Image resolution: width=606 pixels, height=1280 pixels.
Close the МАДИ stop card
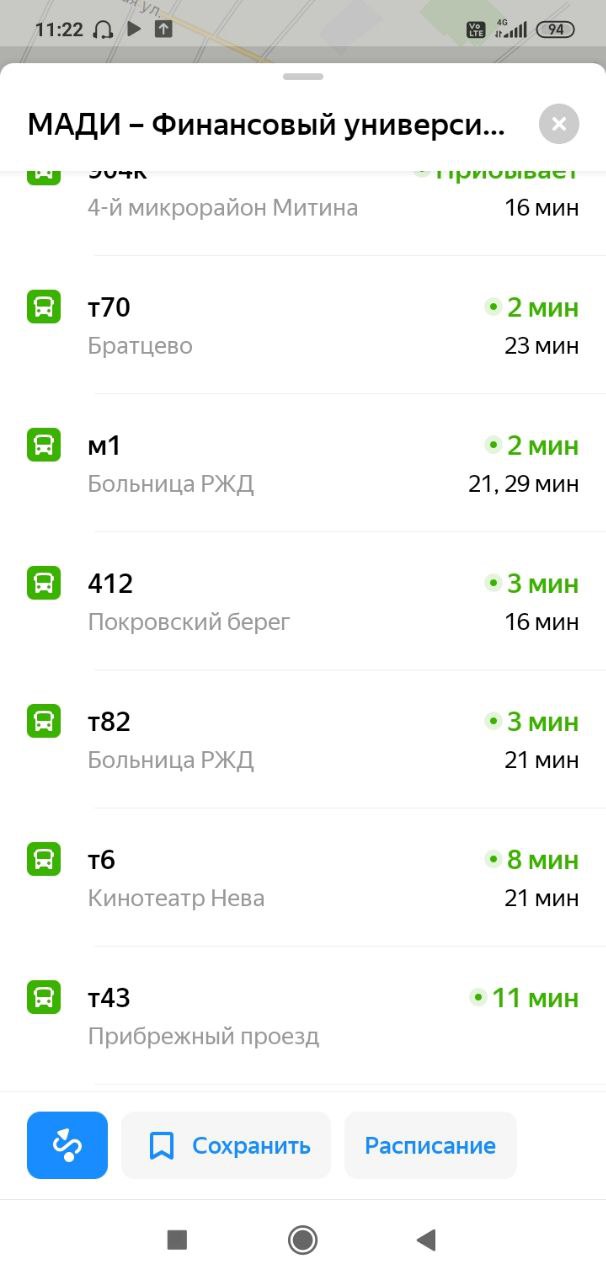(559, 124)
